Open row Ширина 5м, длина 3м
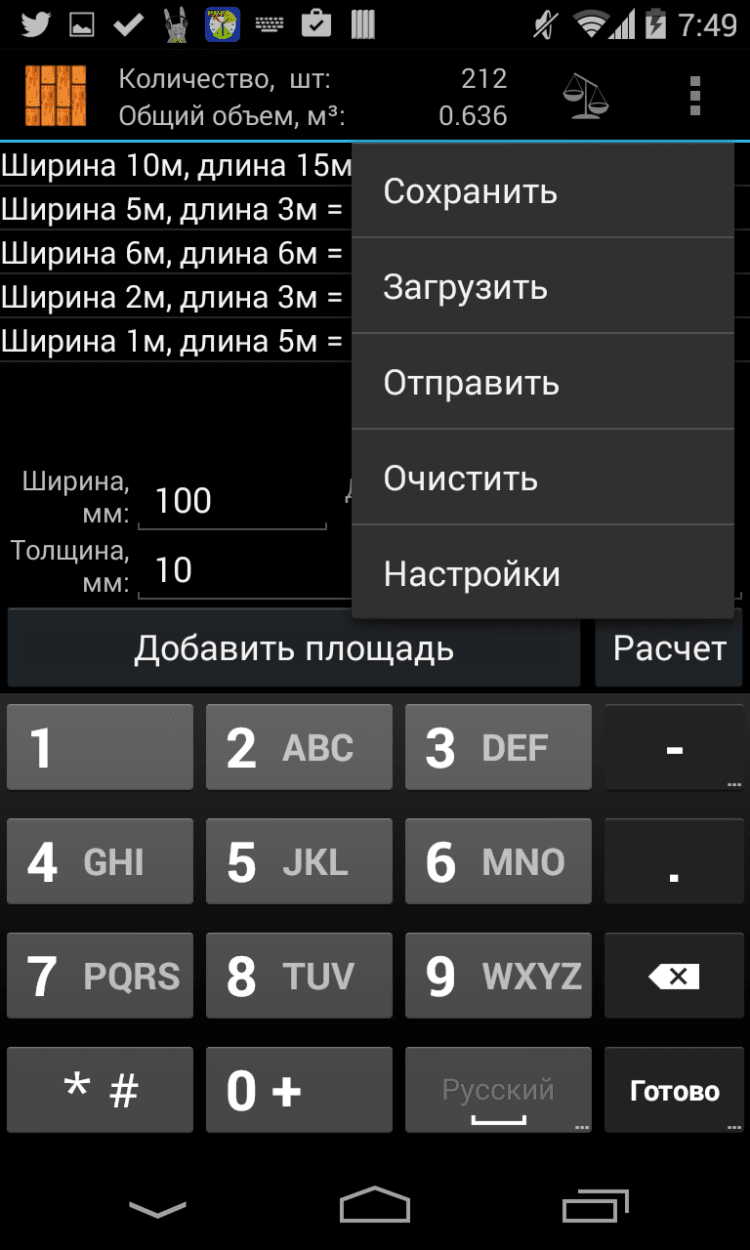Image resolution: width=750 pixels, height=1250 pixels. tap(172, 210)
